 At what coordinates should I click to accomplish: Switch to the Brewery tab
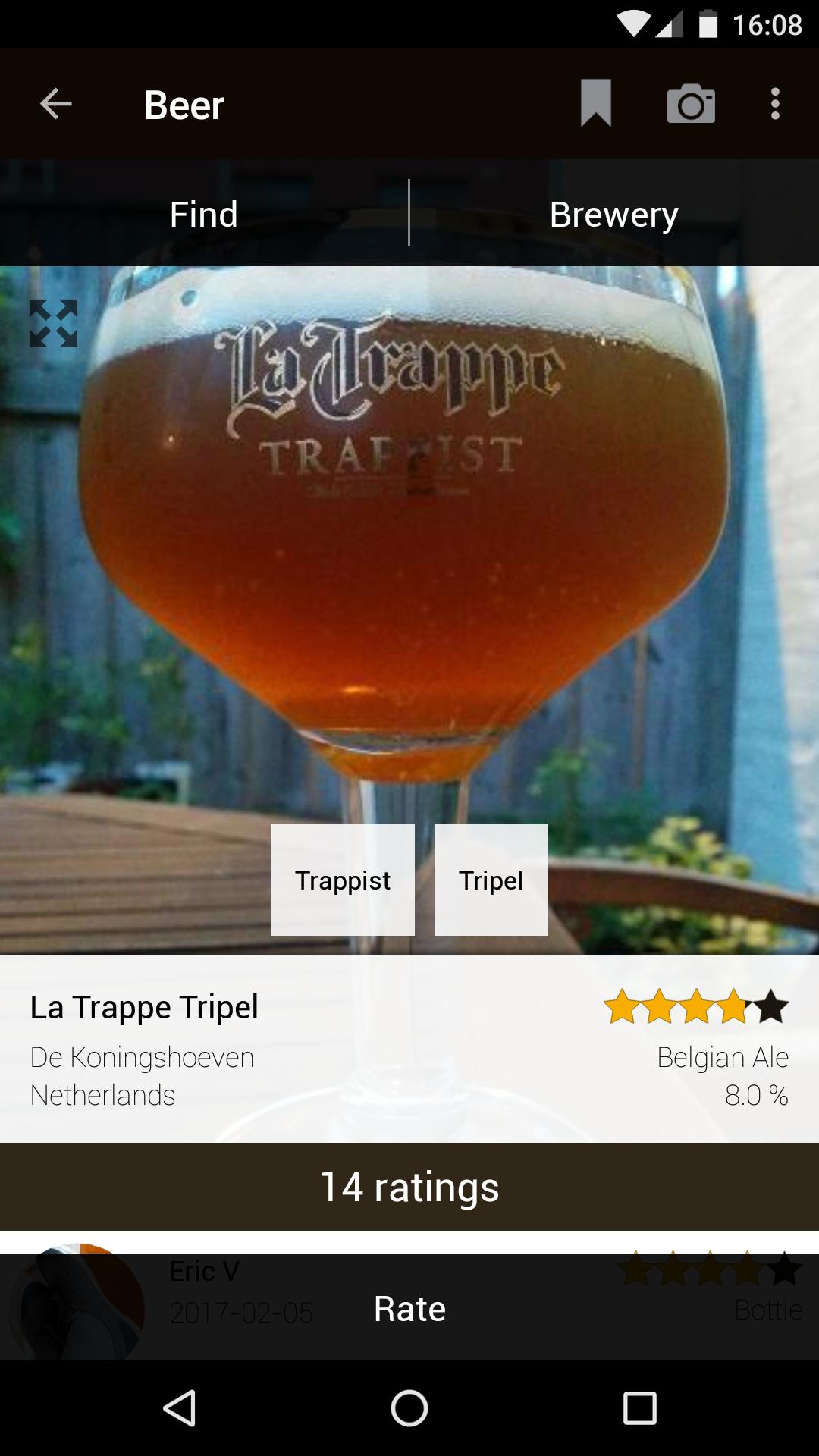614,213
